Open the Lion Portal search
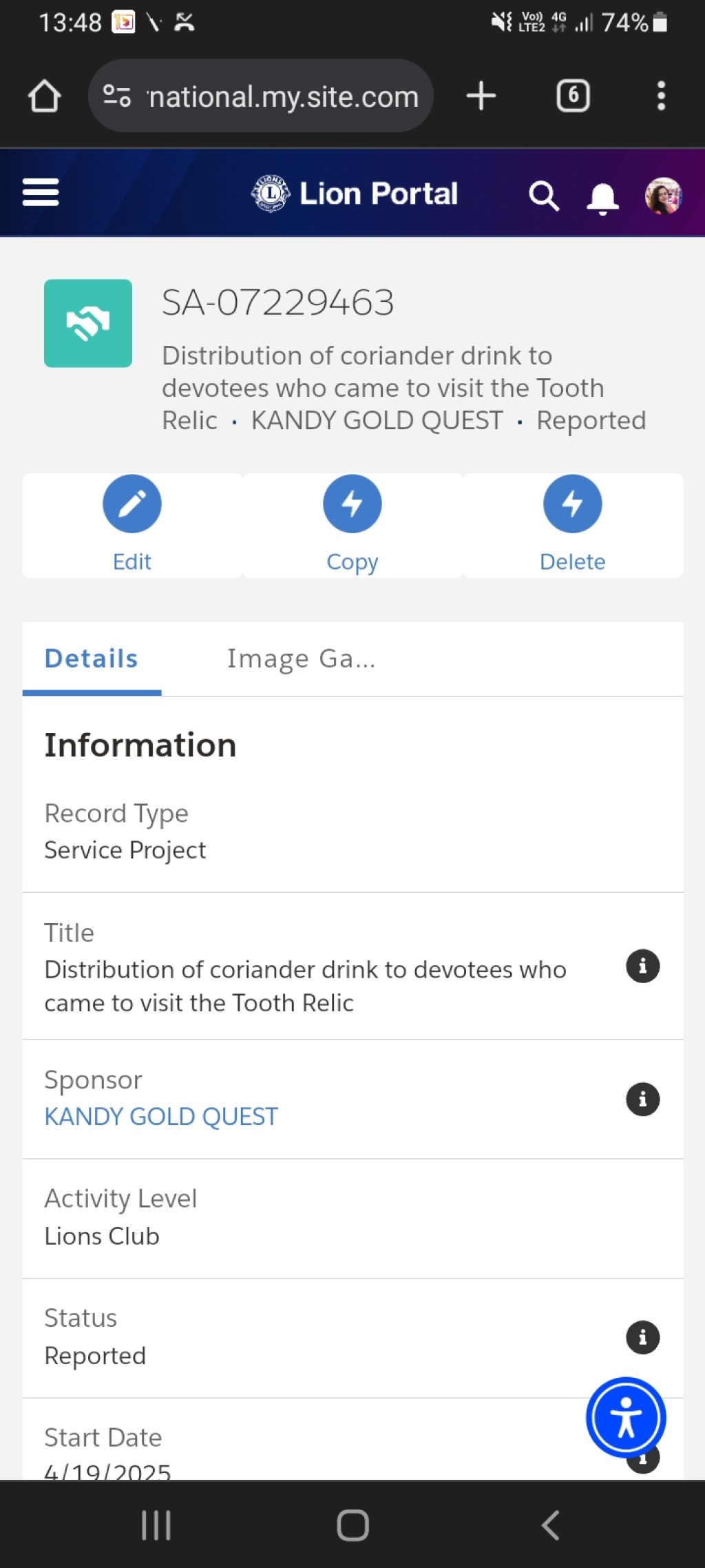This screenshot has width=705, height=1568. (543, 196)
